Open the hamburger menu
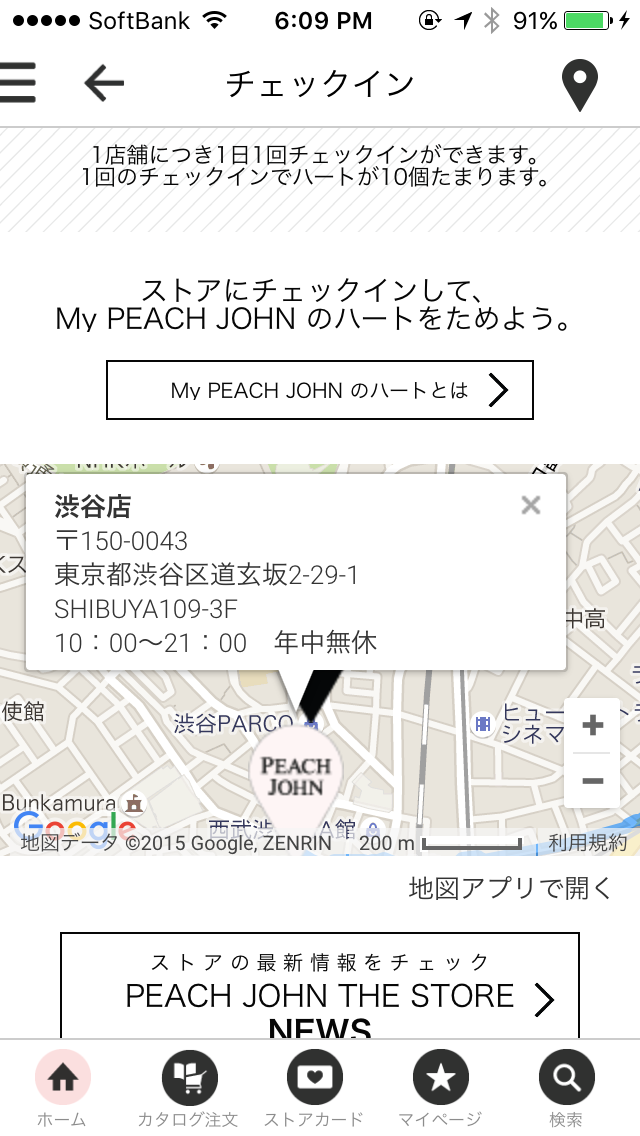The width and height of the screenshot is (640, 1136). click(x=17, y=83)
